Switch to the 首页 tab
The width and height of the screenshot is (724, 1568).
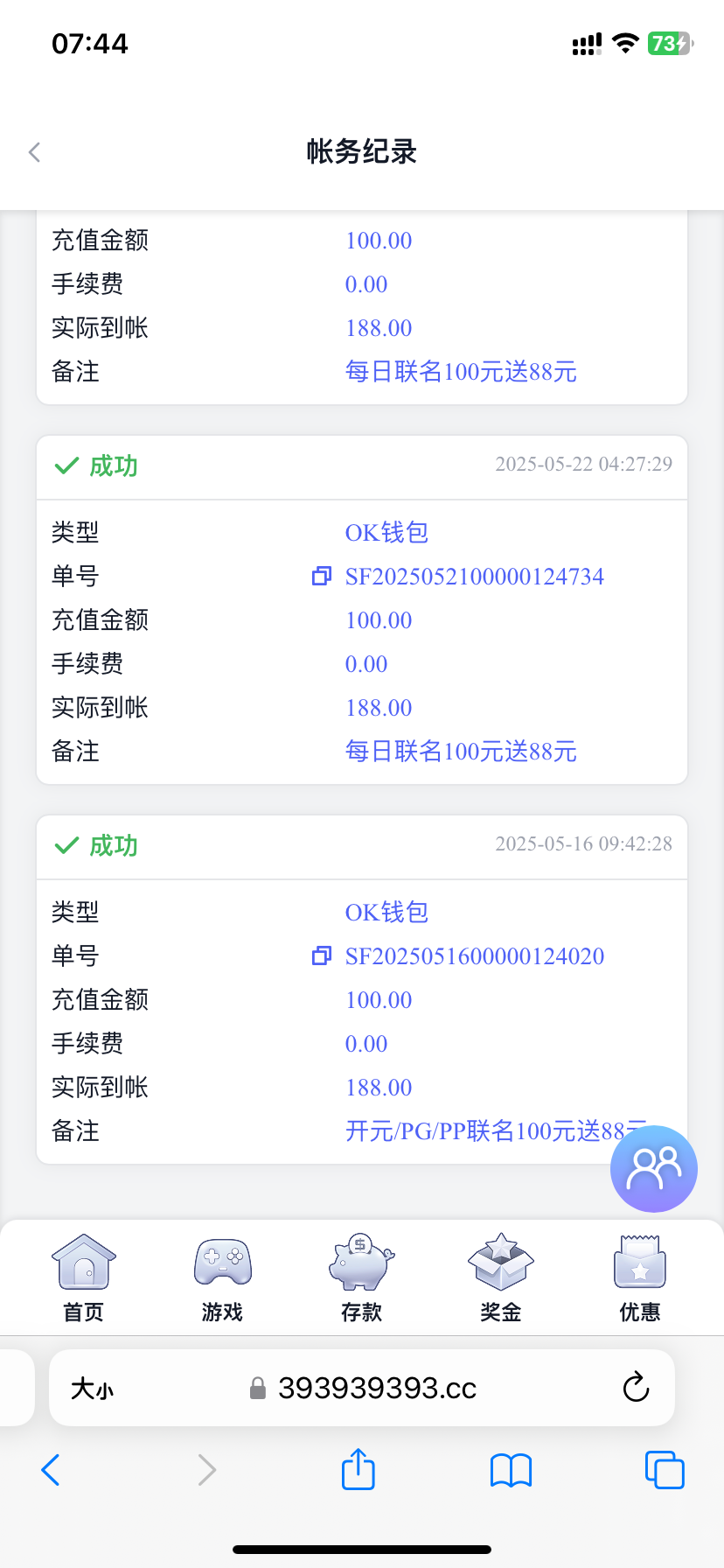[84, 1277]
